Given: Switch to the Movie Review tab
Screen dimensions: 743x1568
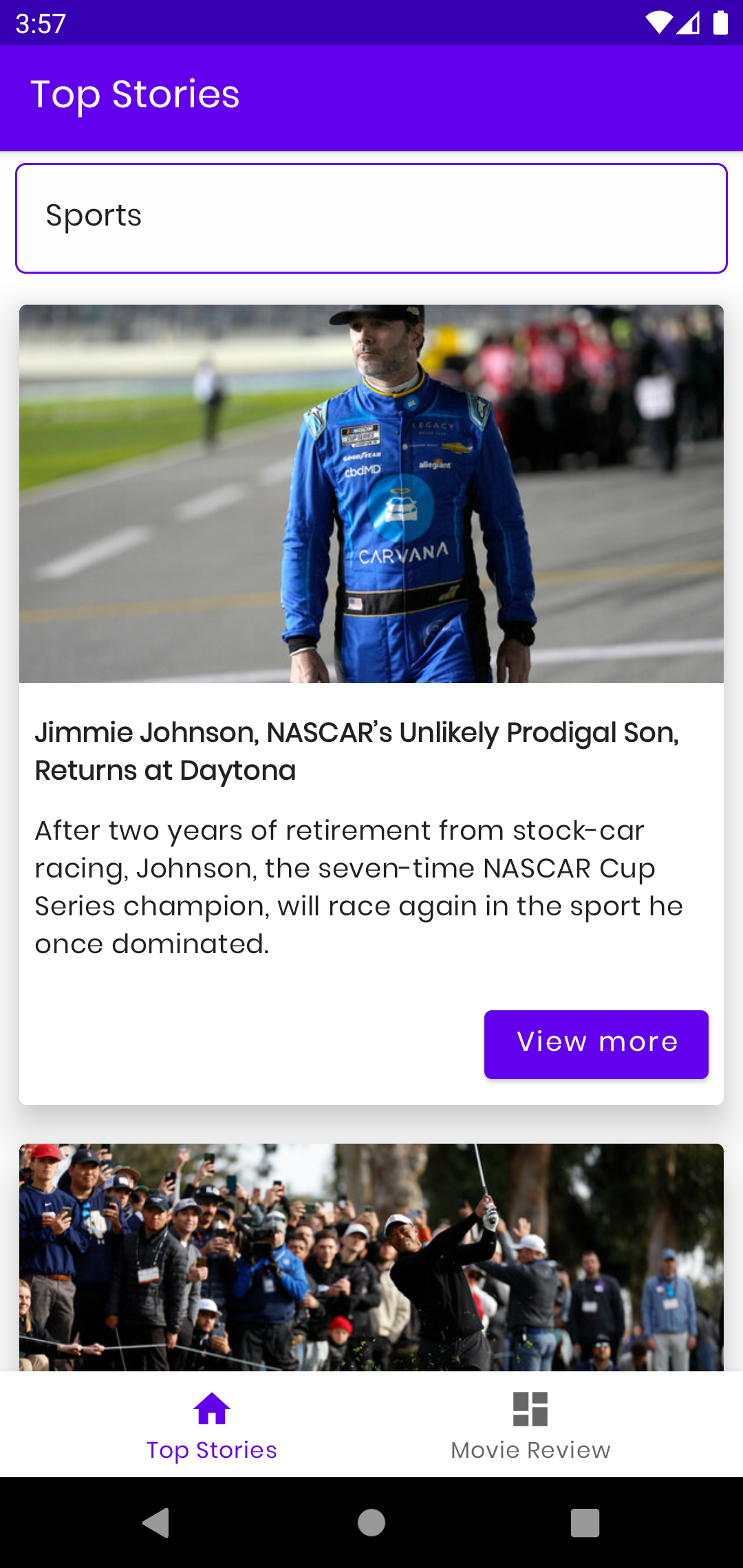Looking at the screenshot, I should coord(530,1425).
